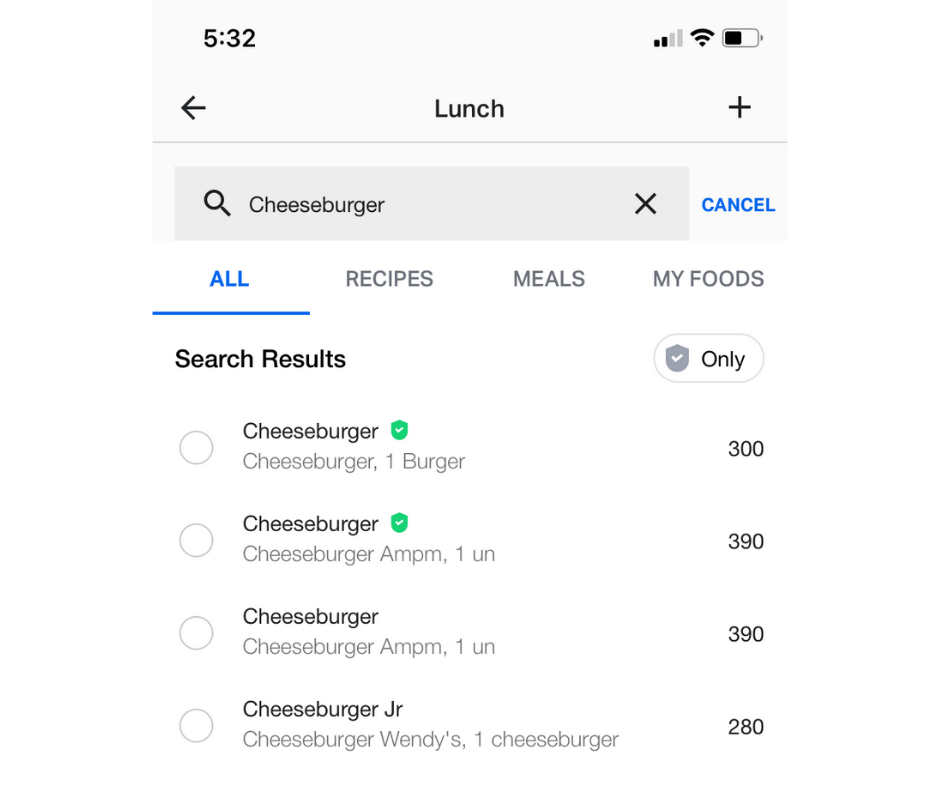940x788 pixels.
Task: Check the circle beside Cheeseburger Jr
Action: 196,726
